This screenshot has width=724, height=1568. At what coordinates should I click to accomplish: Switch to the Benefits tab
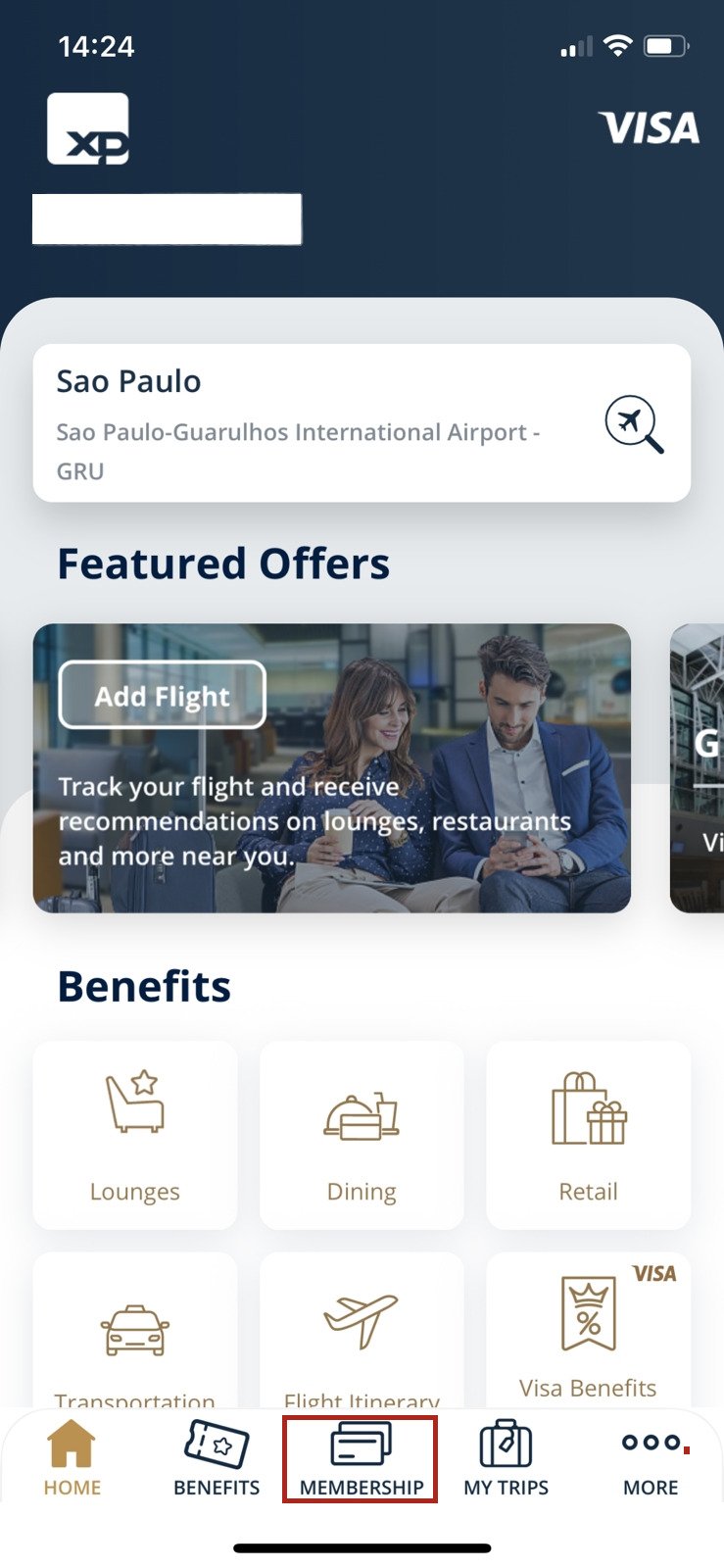[217, 1458]
